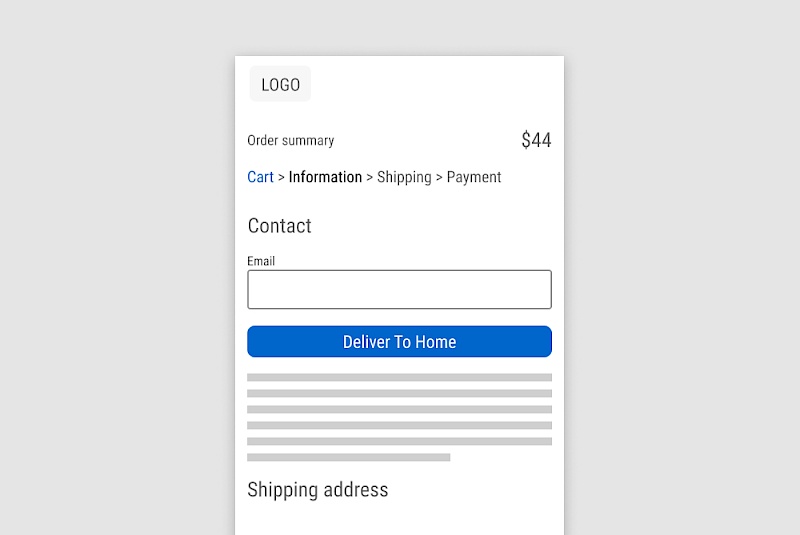Go back to Cart via breadcrumb
Viewport: 800px width, 535px height.
[x=260, y=177]
